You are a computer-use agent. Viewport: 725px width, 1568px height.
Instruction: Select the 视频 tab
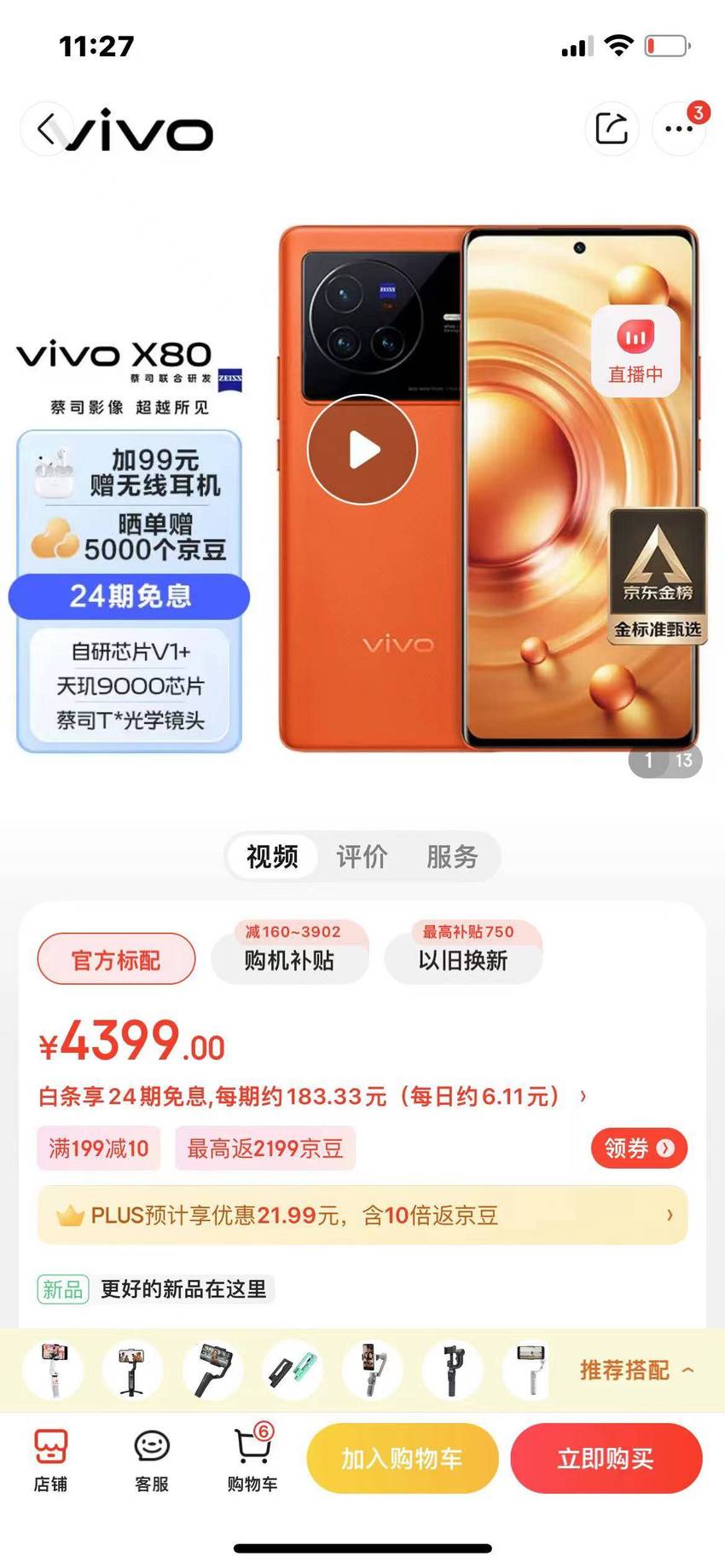click(x=272, y=856)
